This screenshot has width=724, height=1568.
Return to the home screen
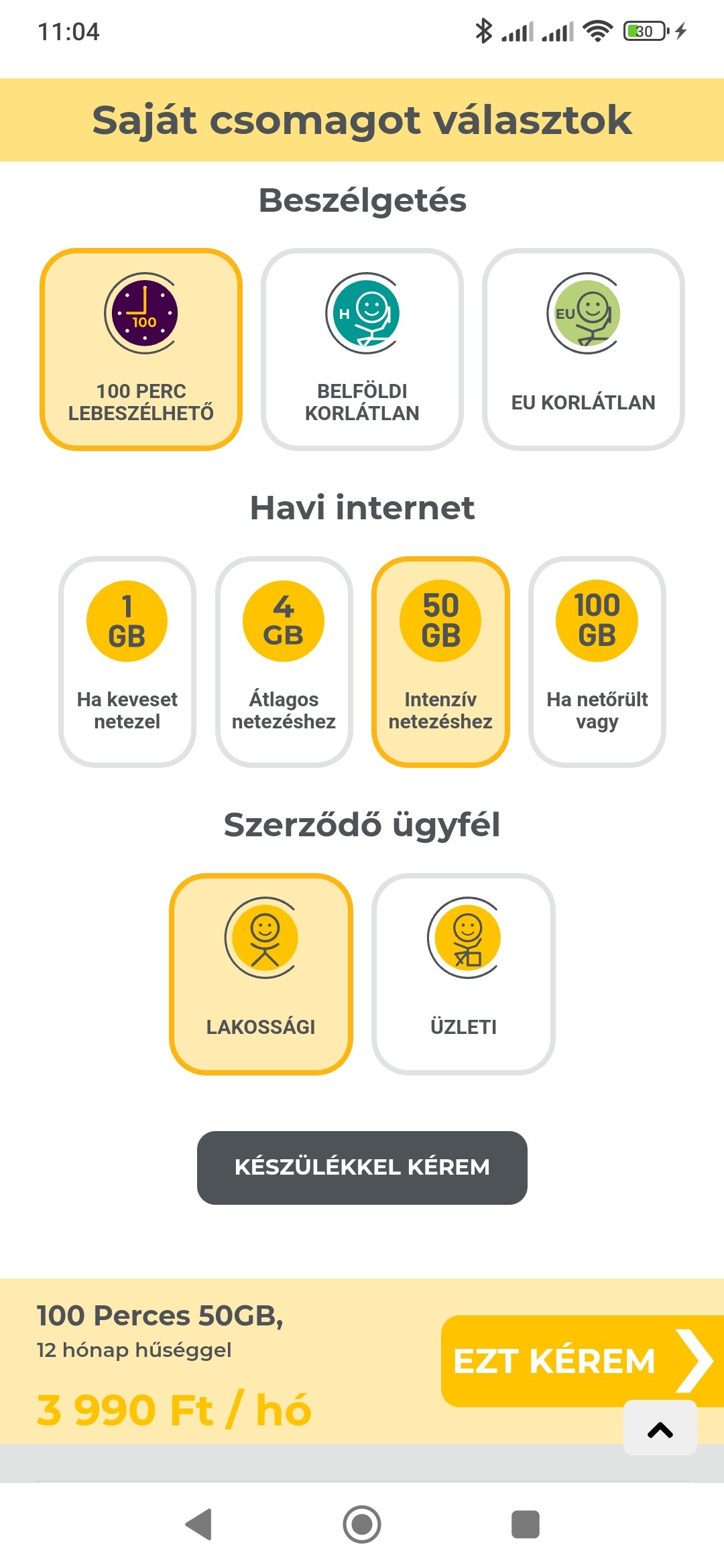click(x=362, y=1524)
